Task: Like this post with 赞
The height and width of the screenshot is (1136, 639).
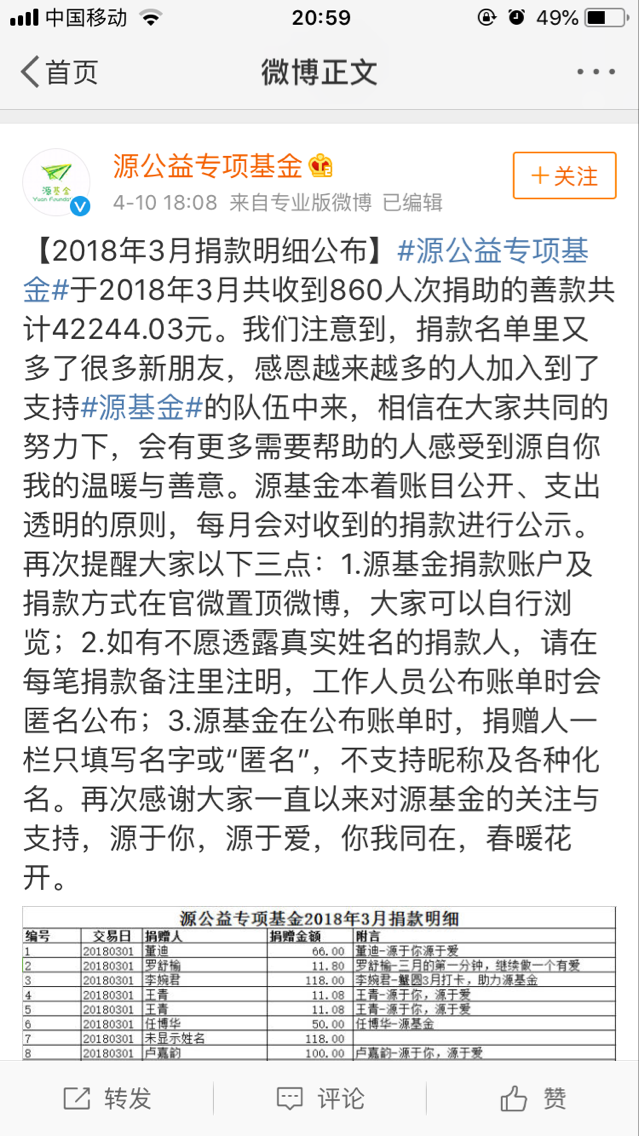Action: coord(532,1098)
